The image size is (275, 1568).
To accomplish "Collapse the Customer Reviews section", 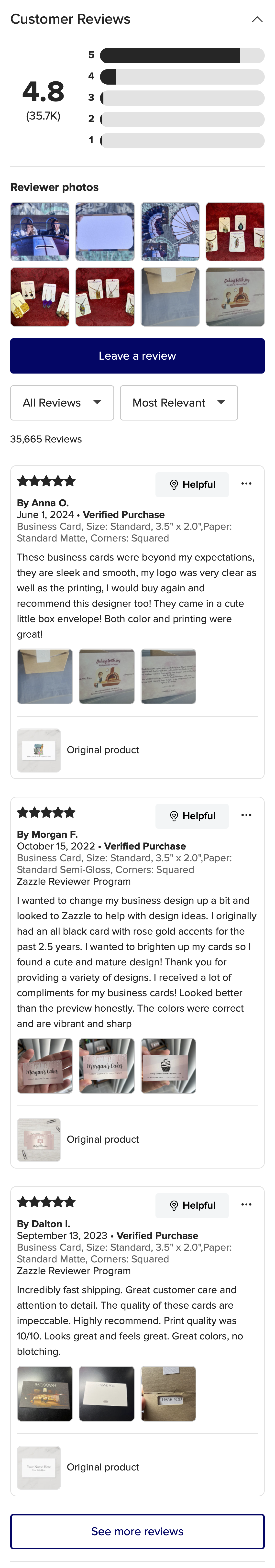I will 257,20.
